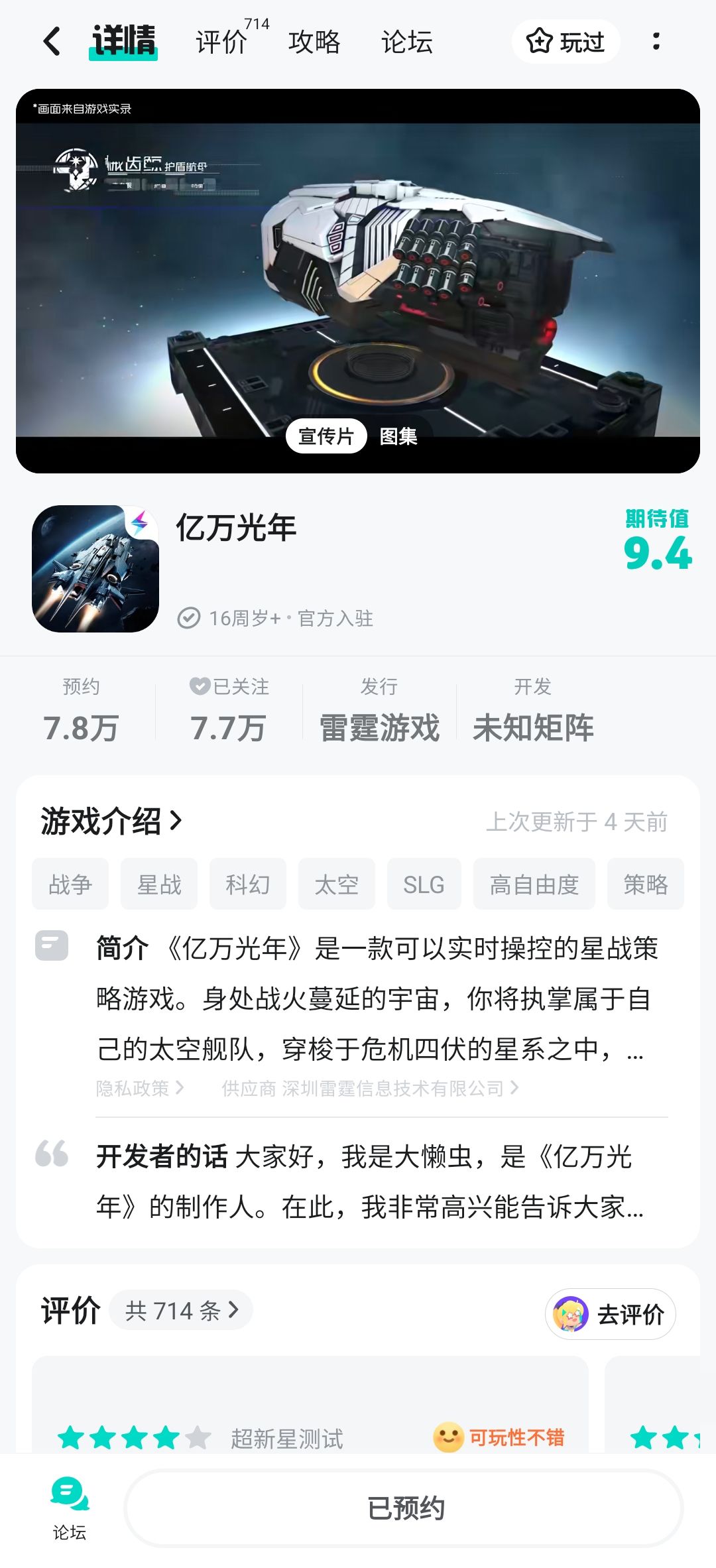This screenshot has height=1568, width=716.
Task: Tap the 已预约 reservation button
Action: [404, 1508]
